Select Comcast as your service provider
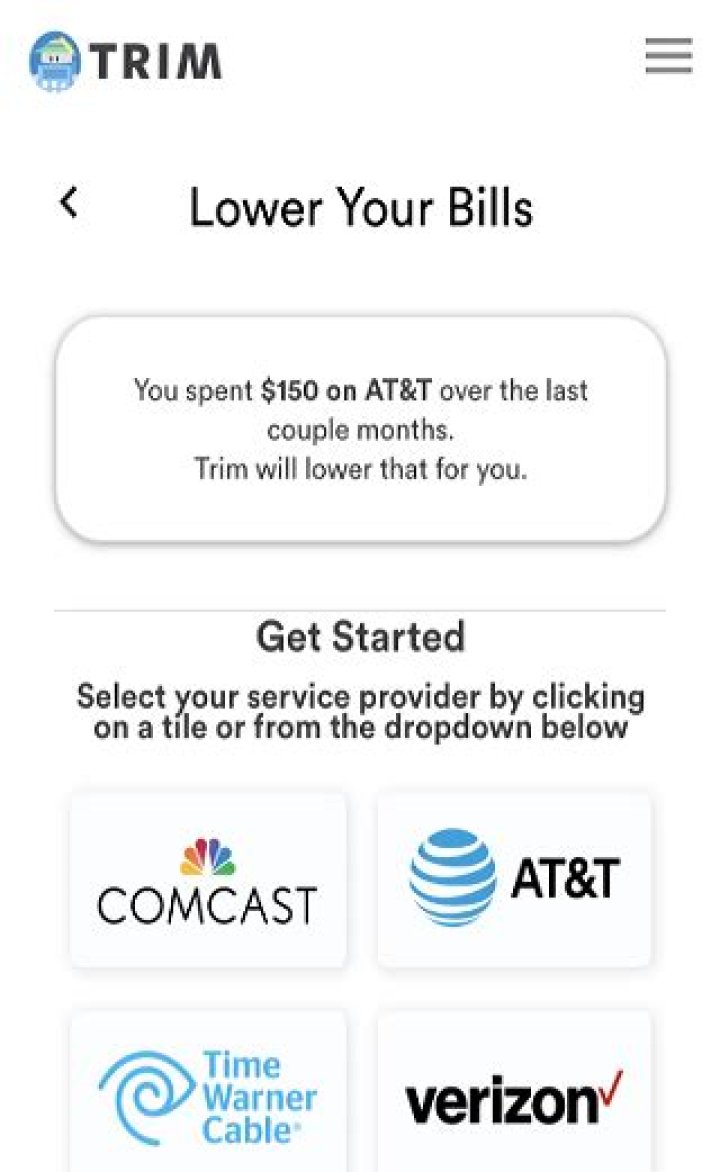The image size is (720, 1172). click(x=206, y=878)
